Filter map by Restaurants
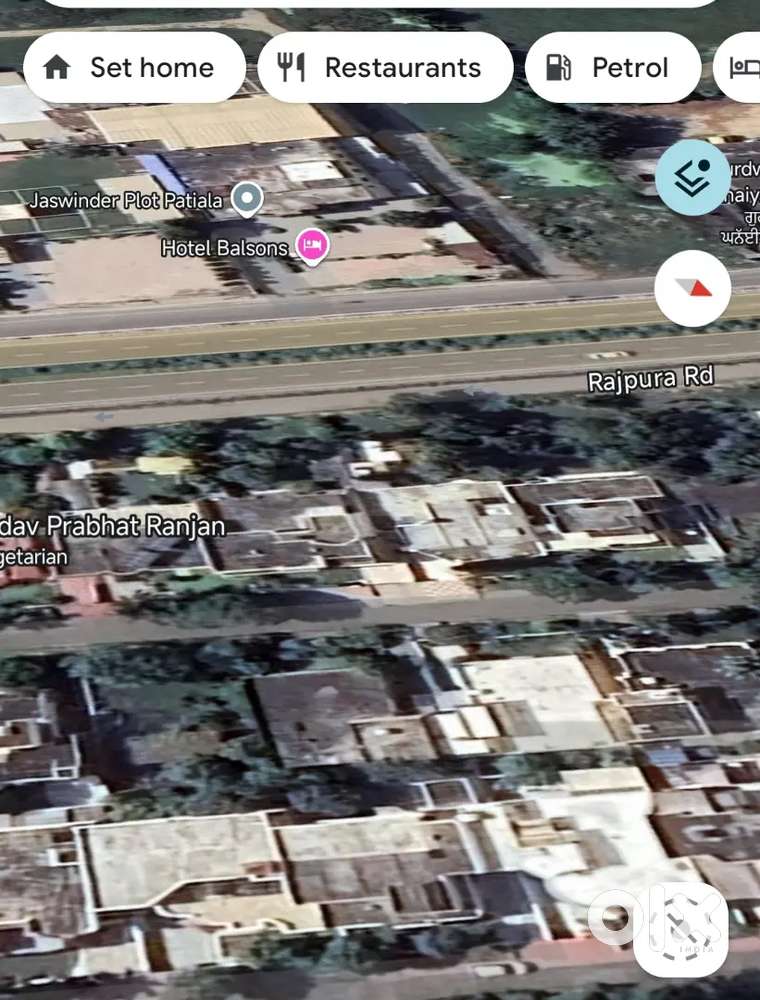The width and height of the screenshot is (760, 1000). (x=385, y=67)
